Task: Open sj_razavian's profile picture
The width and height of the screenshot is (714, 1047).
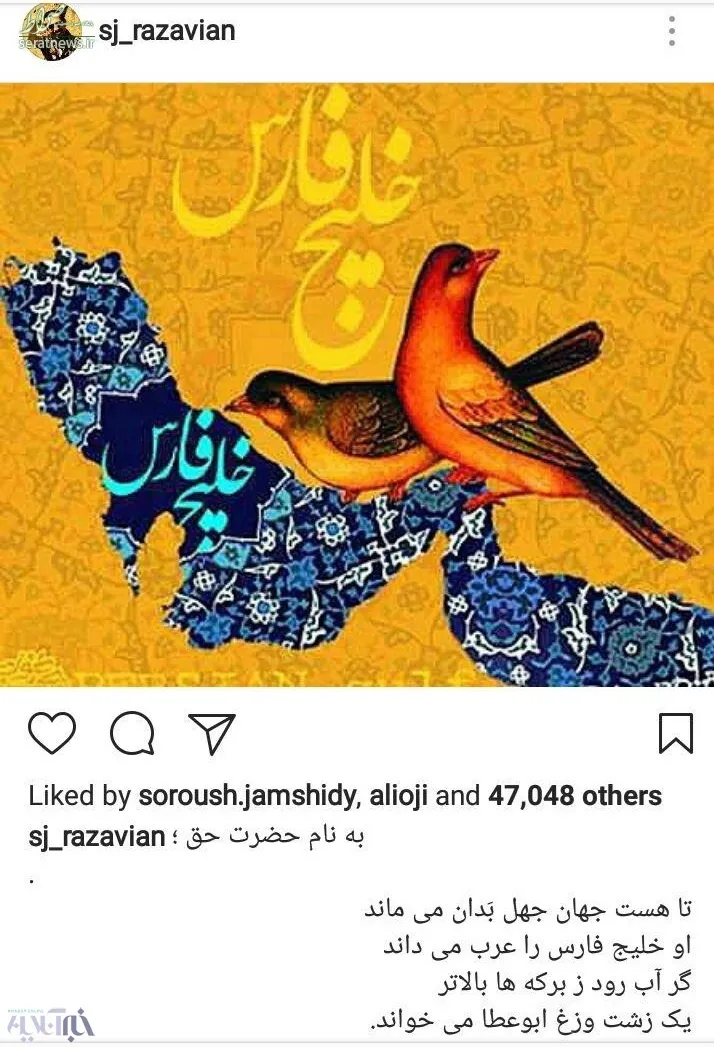Action: (x=51, y=32)
